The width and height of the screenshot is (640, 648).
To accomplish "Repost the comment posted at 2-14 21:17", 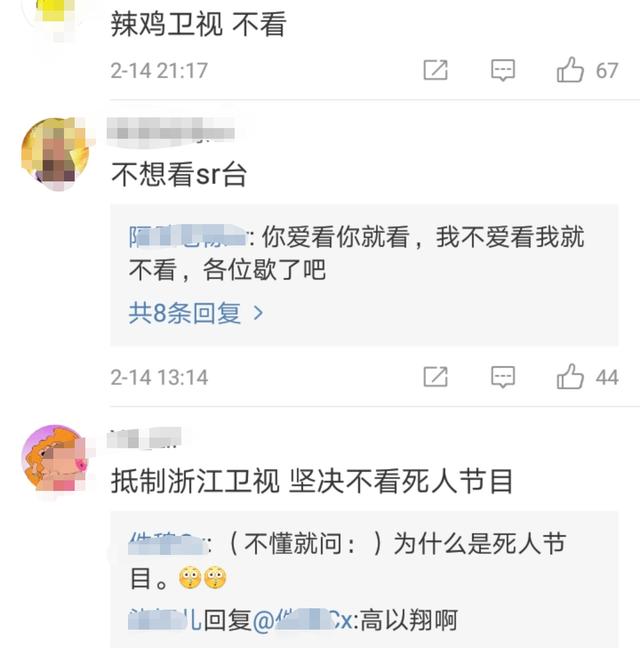I will (x=435, y=70).
